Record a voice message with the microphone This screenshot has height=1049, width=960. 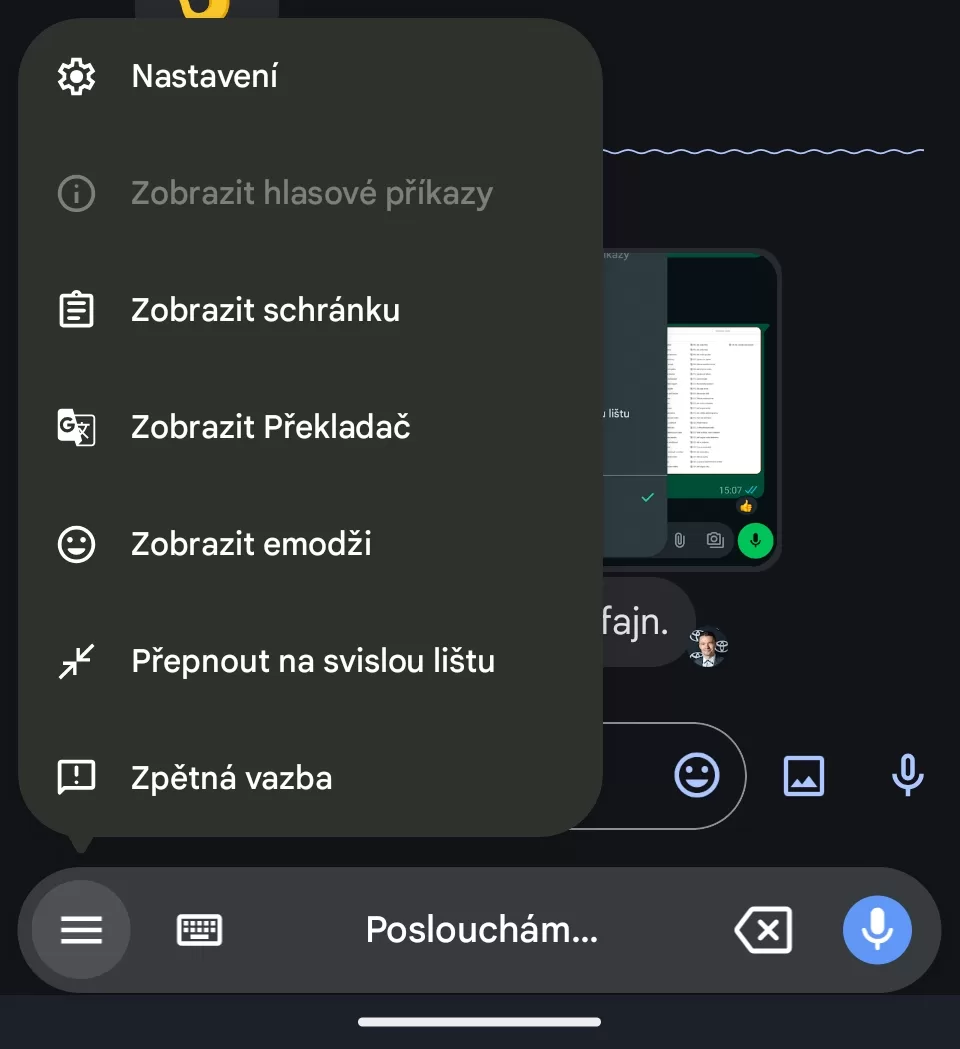click(907, 775)
